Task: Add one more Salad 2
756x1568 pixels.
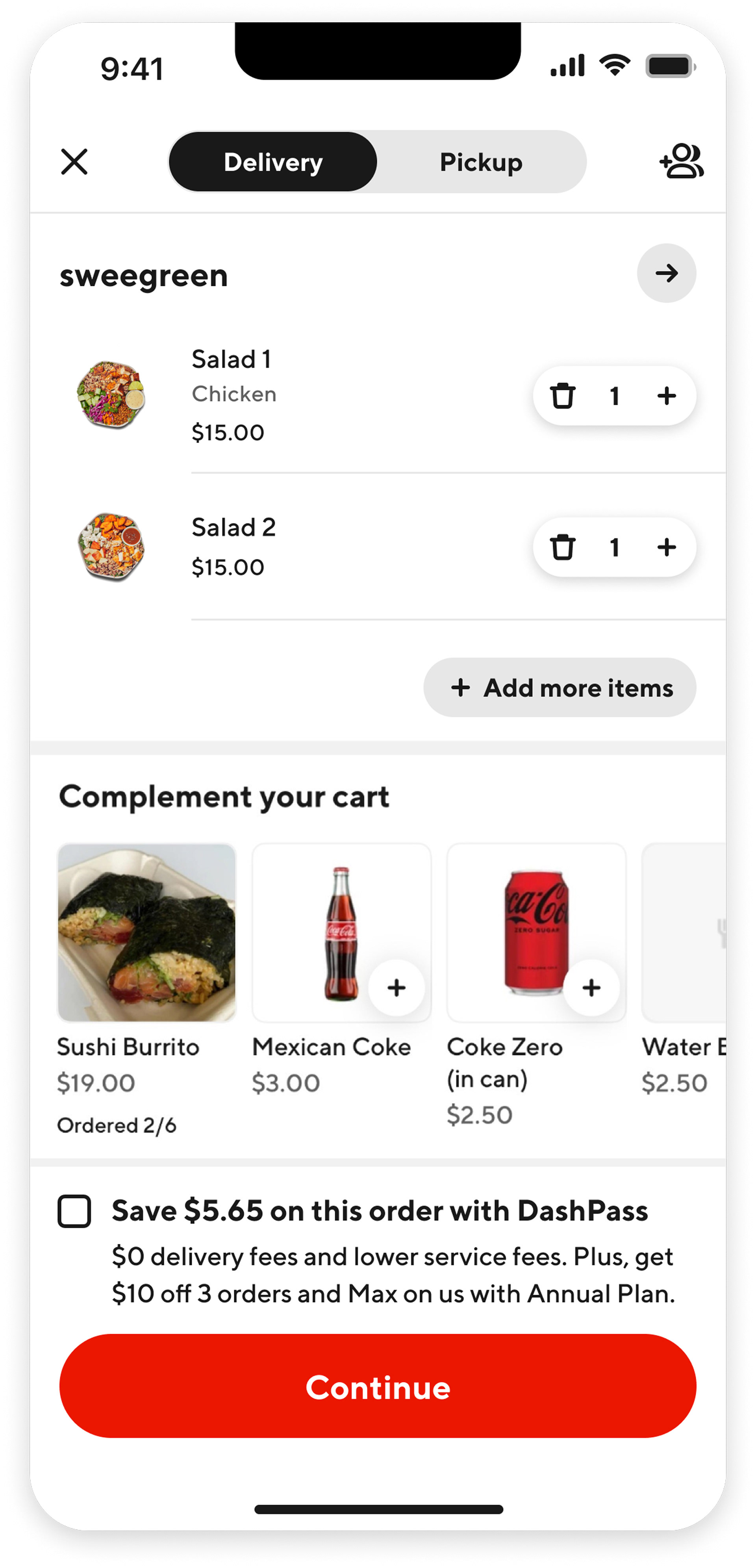Action: coord(667,547)
